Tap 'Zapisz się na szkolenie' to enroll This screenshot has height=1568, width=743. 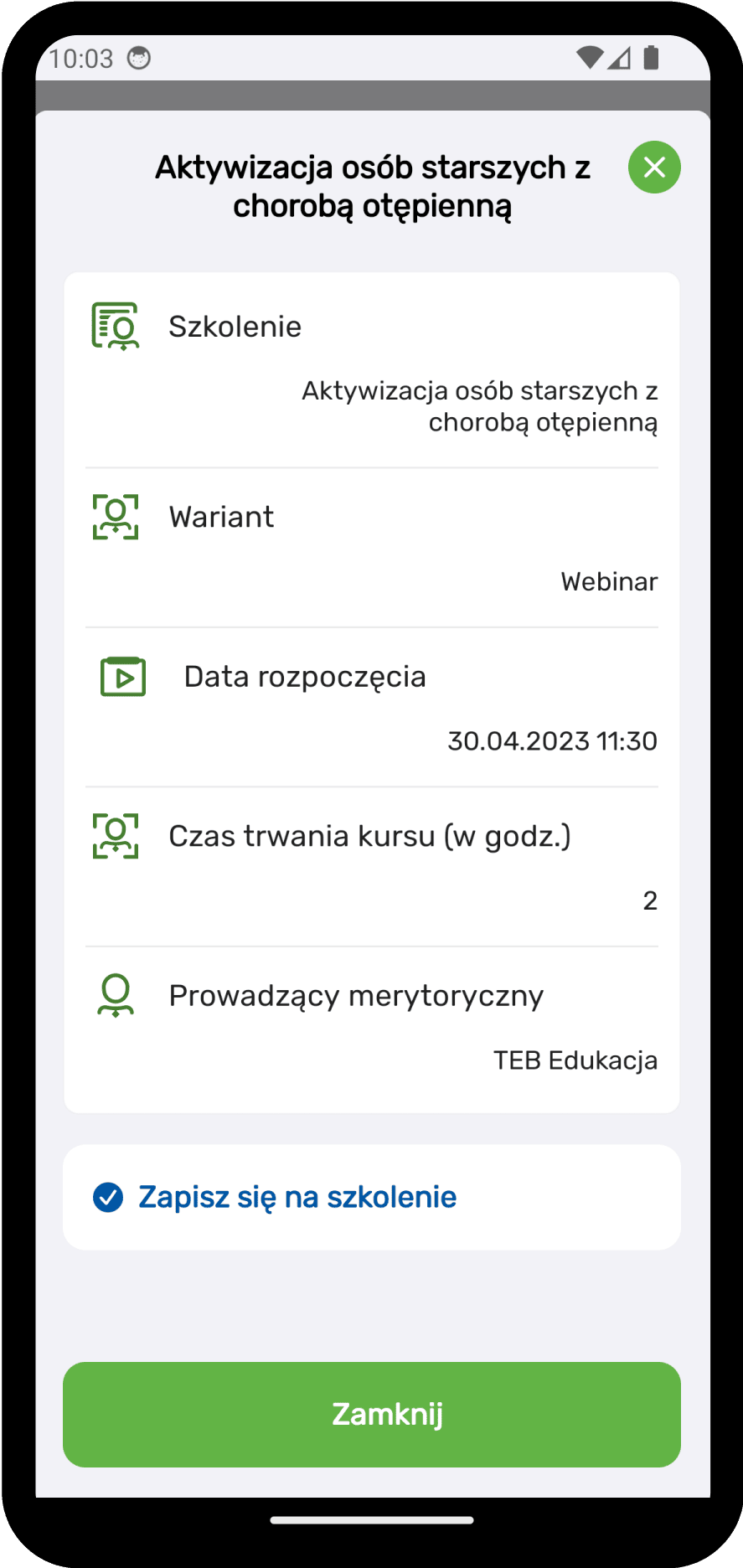(297, 1197)
